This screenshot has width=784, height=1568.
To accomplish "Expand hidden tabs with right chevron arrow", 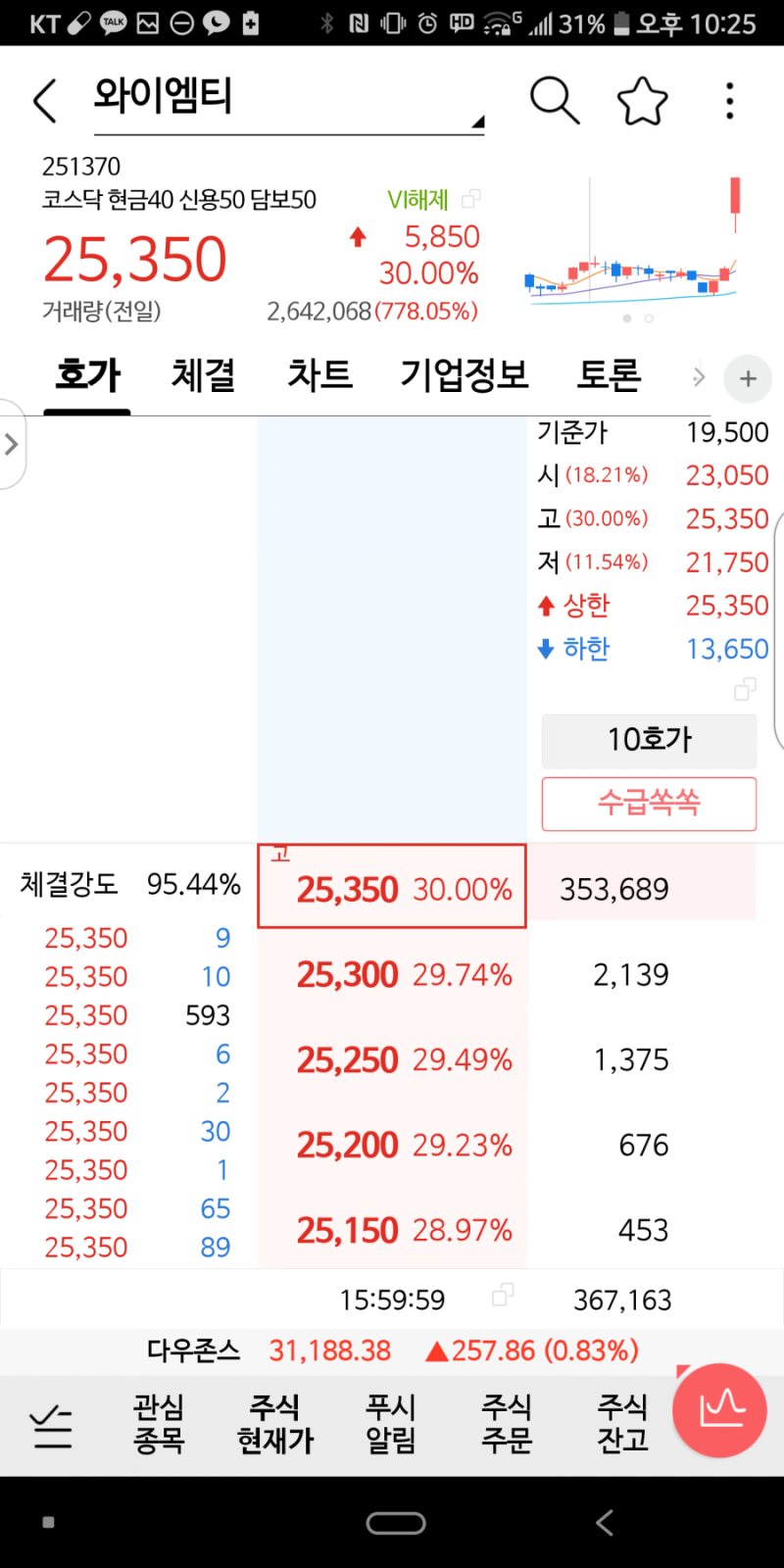I will 699,377.
